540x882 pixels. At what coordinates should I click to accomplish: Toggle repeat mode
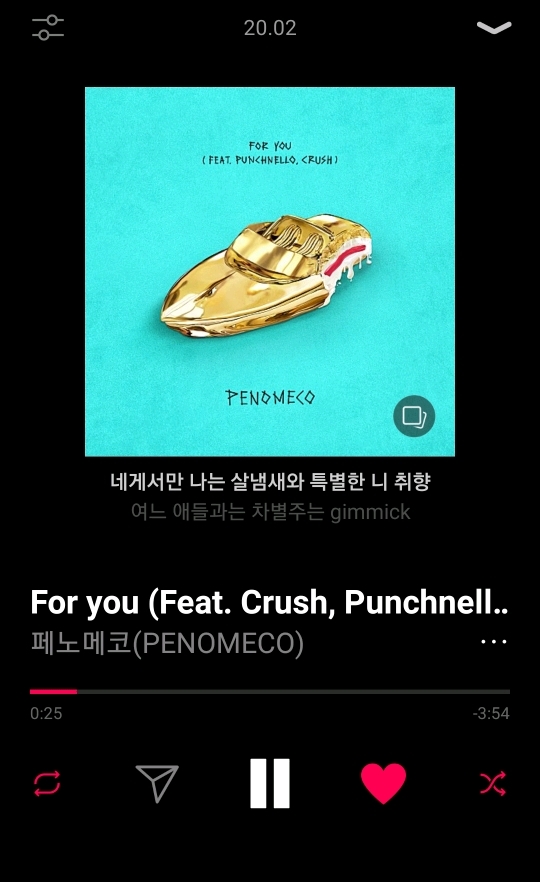tap(47, 783)
